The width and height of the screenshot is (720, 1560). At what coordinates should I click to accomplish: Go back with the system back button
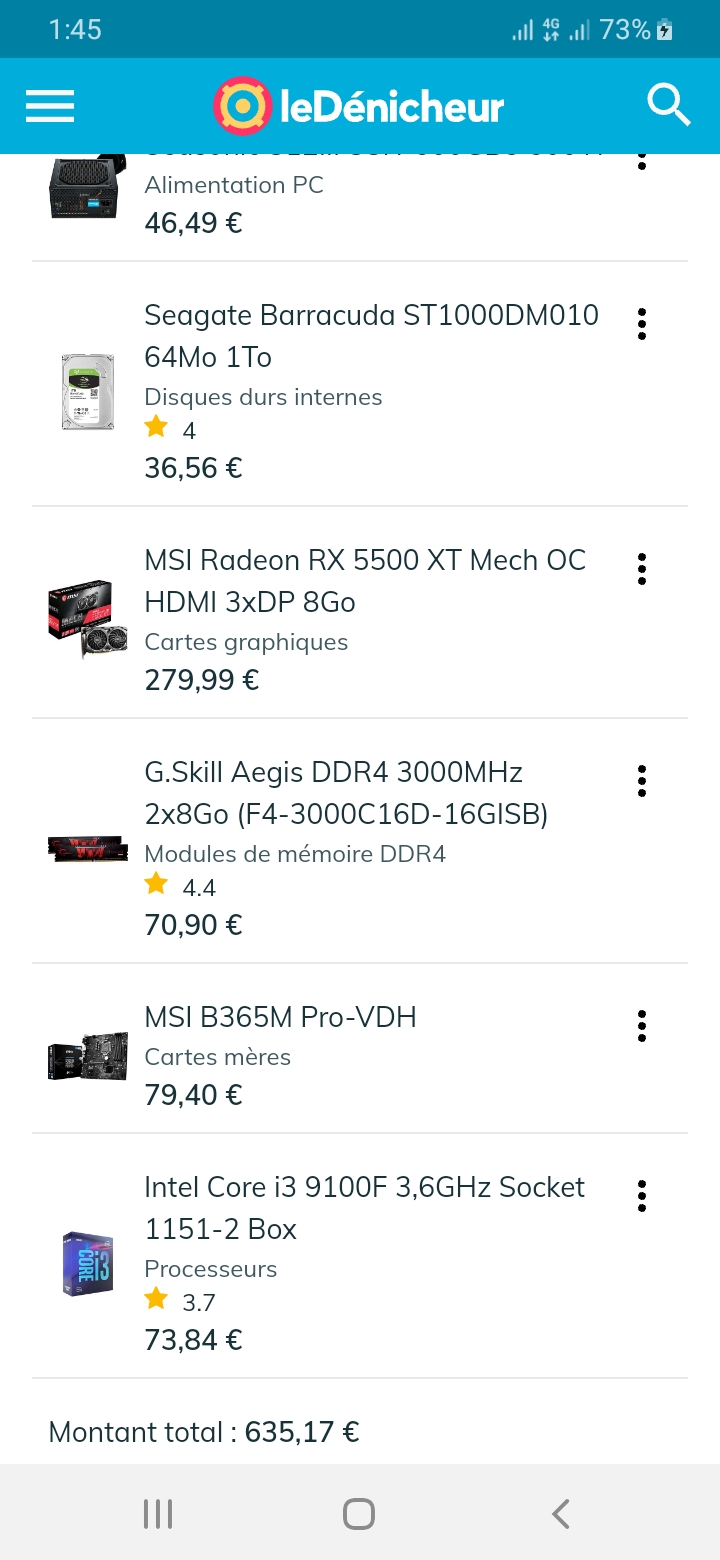click(561, 1514)
